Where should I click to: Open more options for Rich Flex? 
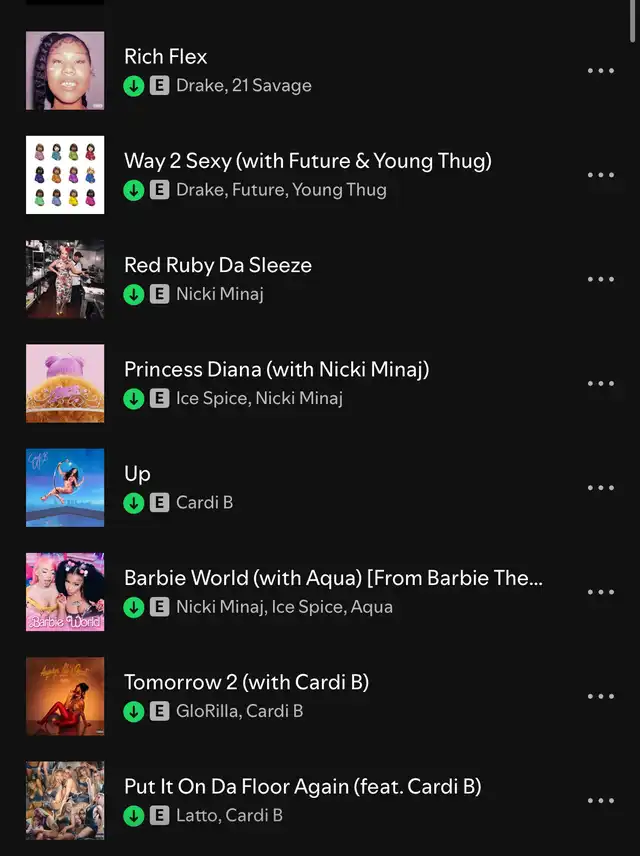(601, 71)
